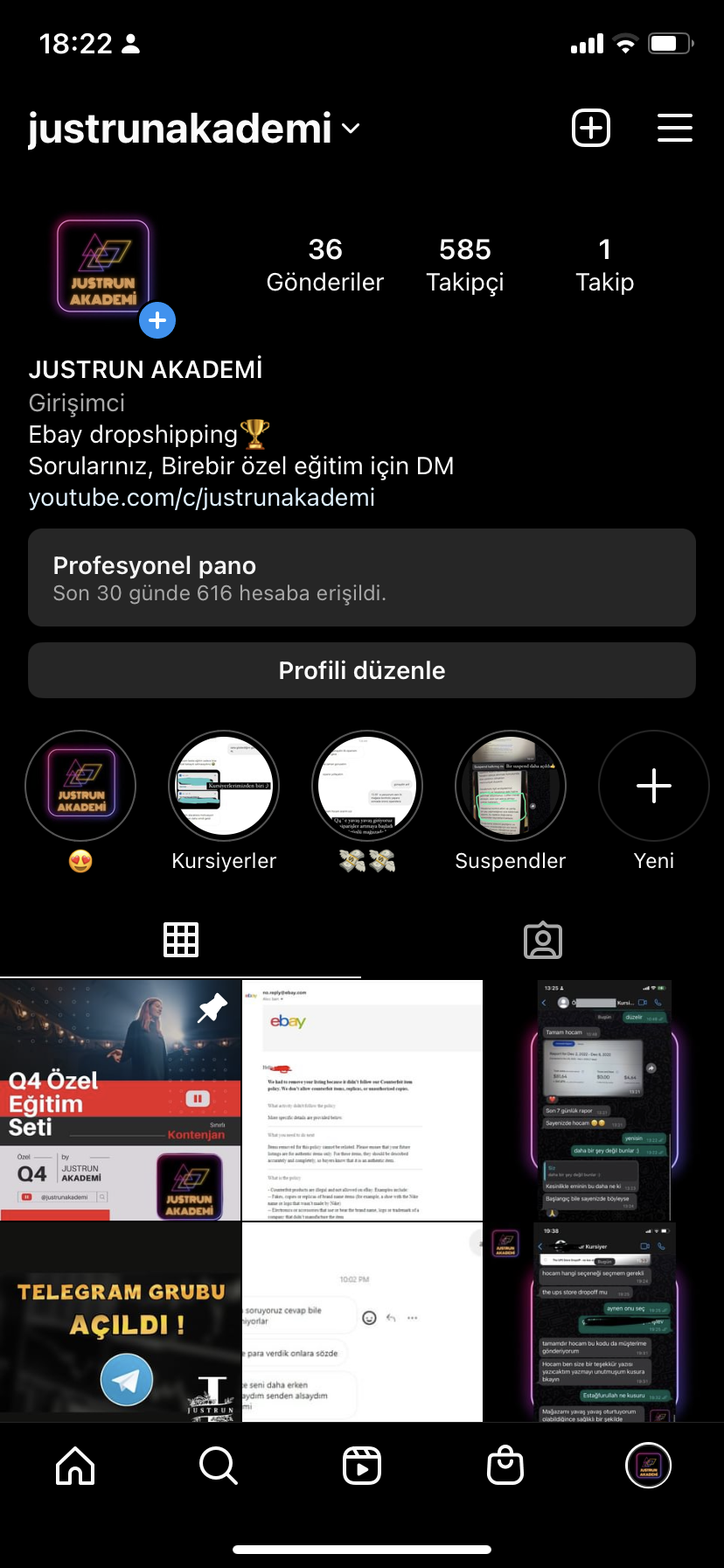724x1568 pixels.
Task: Create a new highlight with Yeni
Action: click(653, 786)
